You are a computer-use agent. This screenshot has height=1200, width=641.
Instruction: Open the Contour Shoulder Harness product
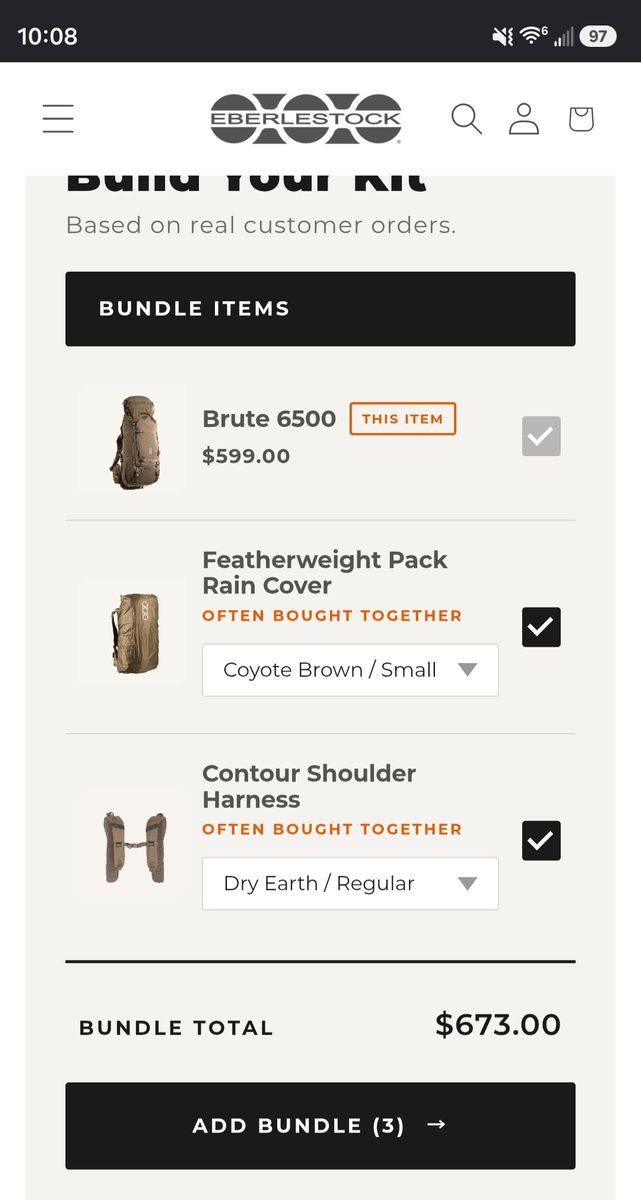(x=309, y=787)
